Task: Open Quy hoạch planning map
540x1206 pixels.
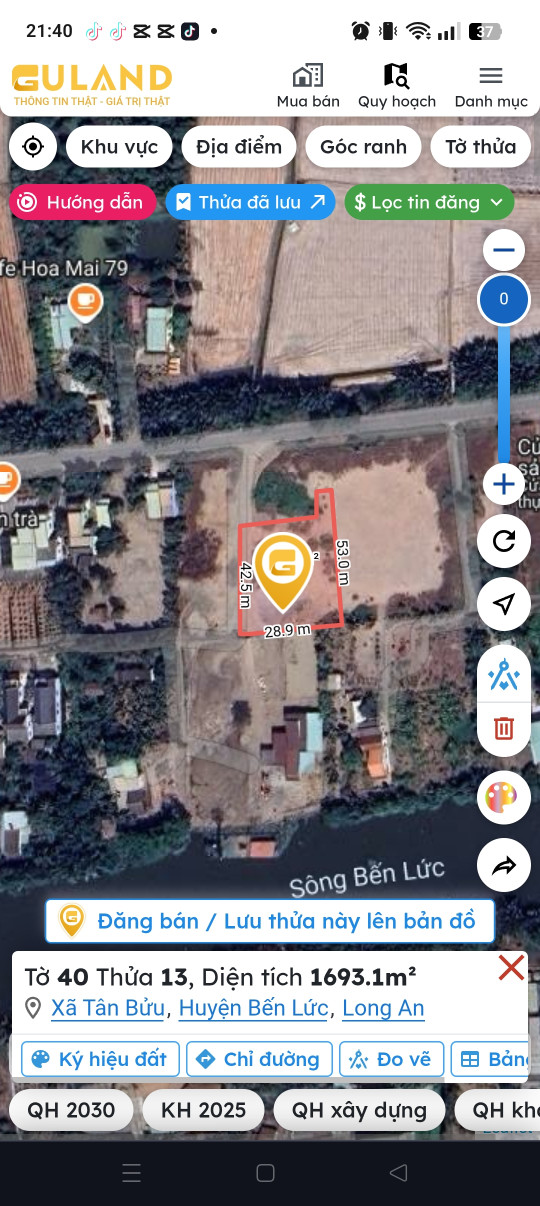Action: (x=397, y=87)
